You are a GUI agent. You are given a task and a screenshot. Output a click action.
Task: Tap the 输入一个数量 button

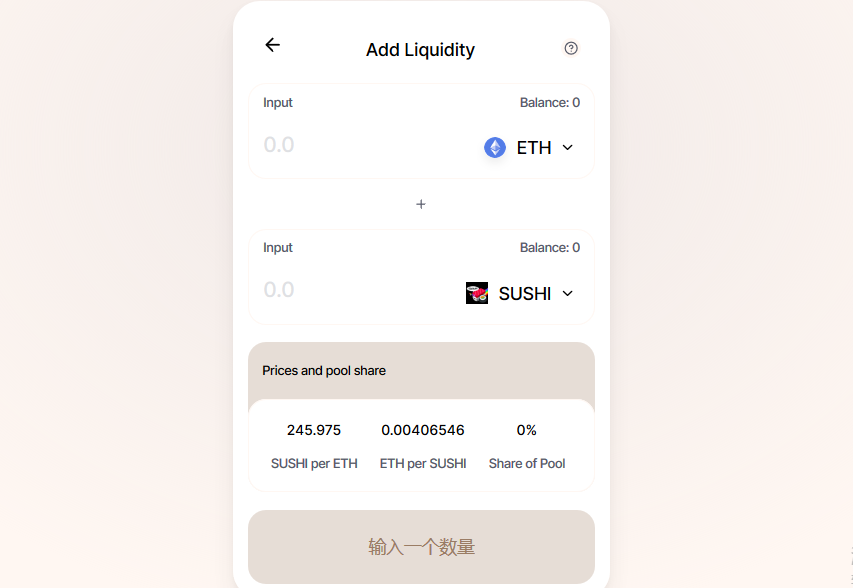(421, 547)
